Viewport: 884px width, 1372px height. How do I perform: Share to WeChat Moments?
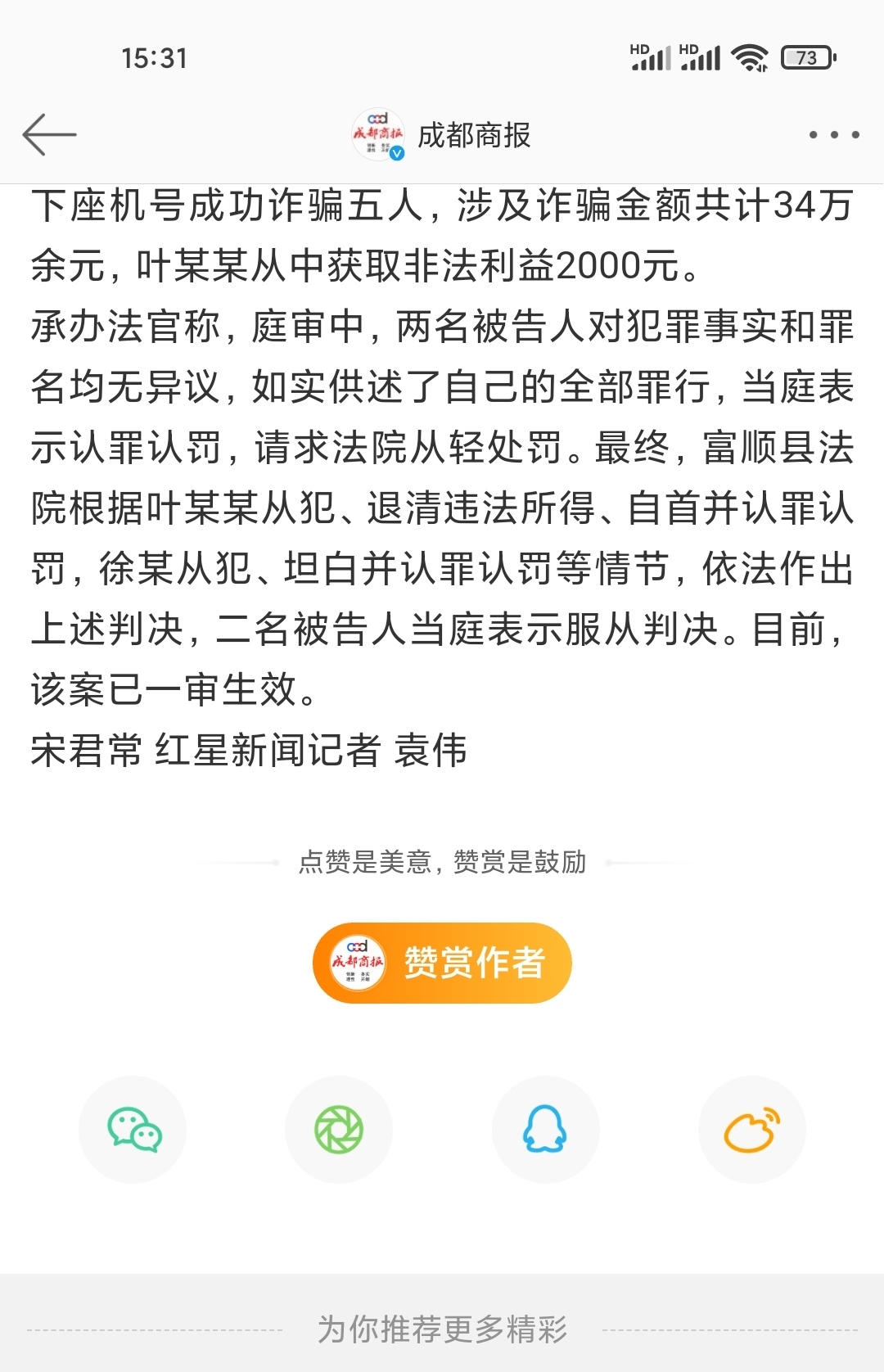(339, 1130)
